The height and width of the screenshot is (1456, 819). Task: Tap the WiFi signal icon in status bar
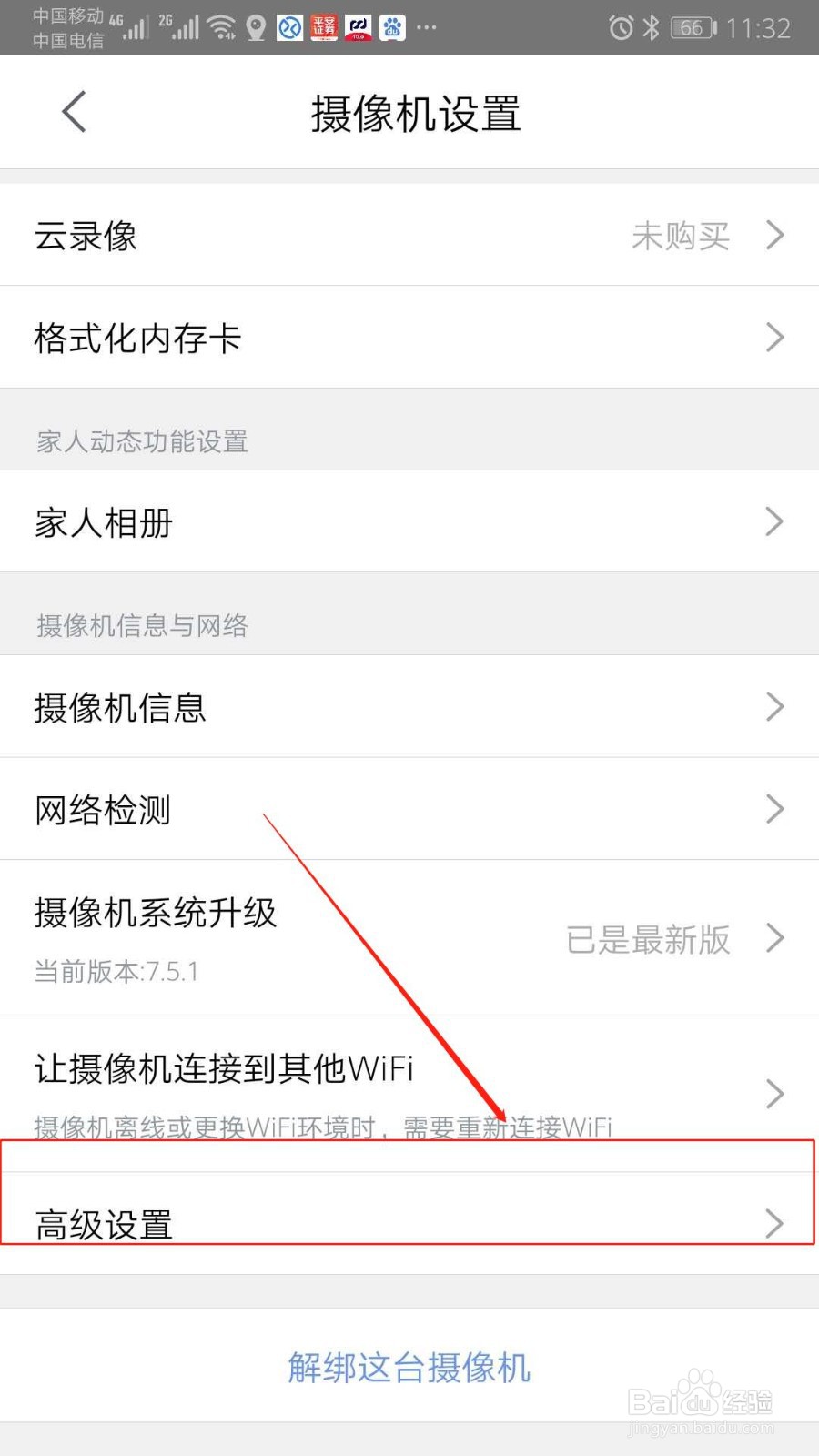coord(221,28)
